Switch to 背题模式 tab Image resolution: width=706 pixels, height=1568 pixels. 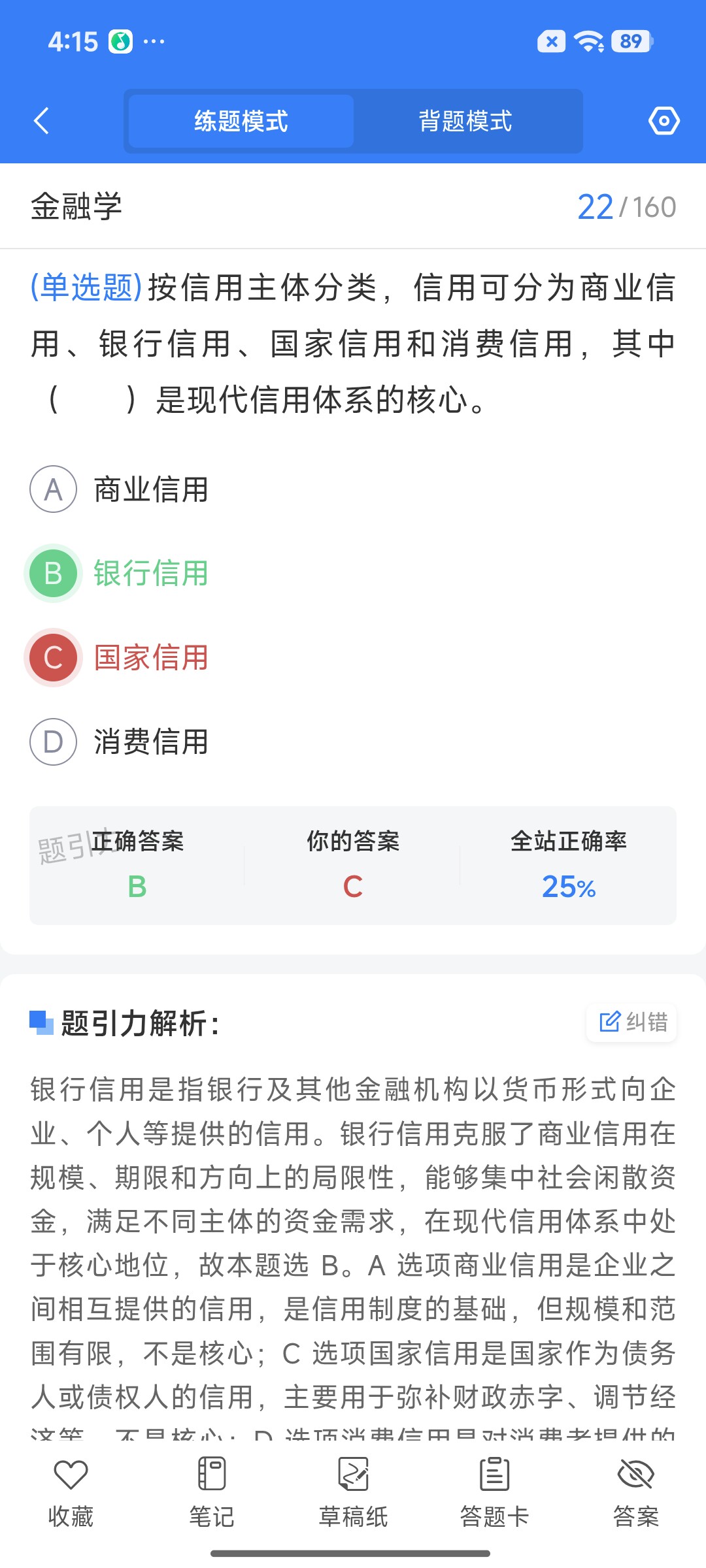[465, 121]
